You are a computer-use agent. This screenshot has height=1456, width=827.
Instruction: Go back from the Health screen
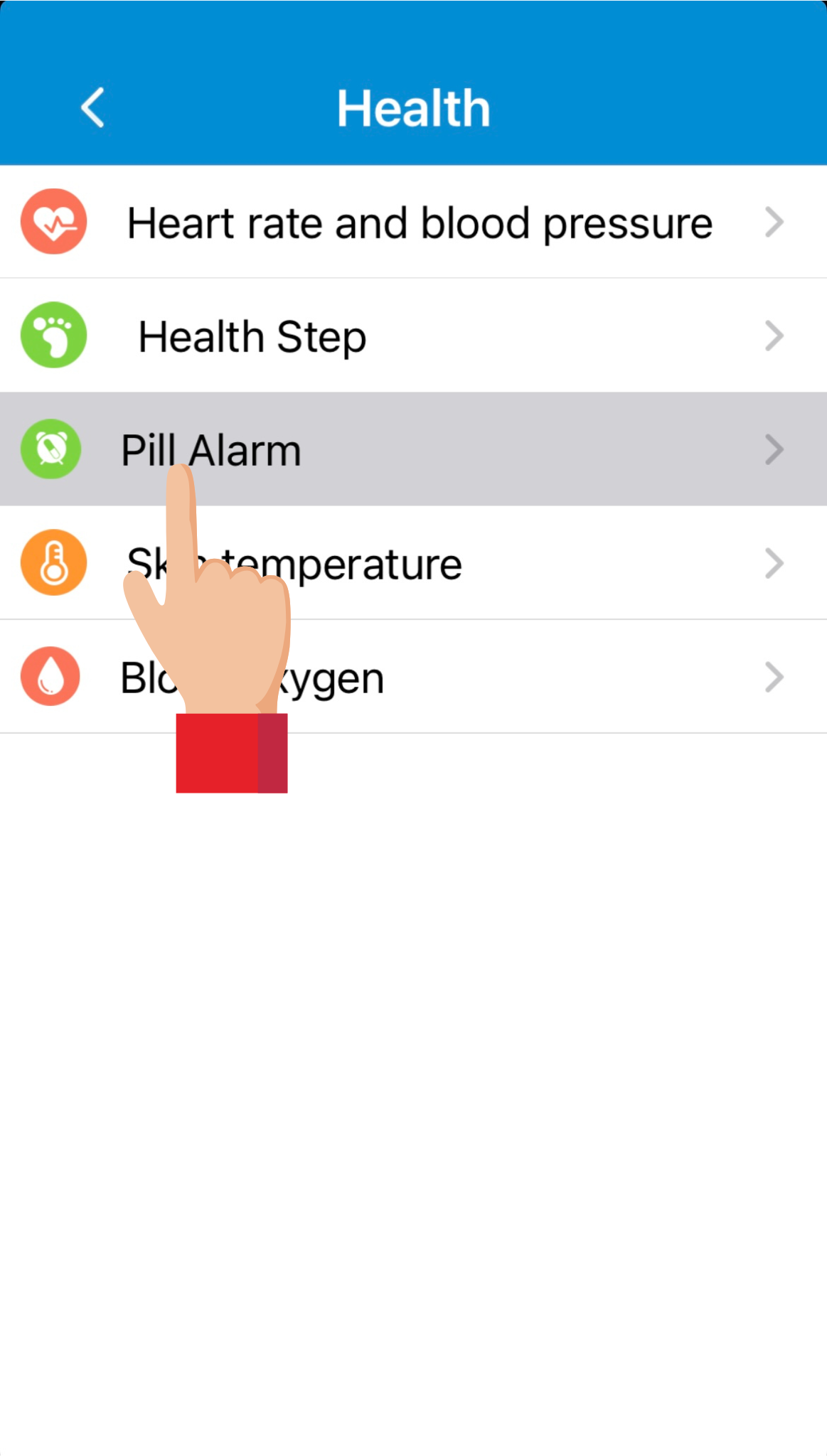point(92,108)
